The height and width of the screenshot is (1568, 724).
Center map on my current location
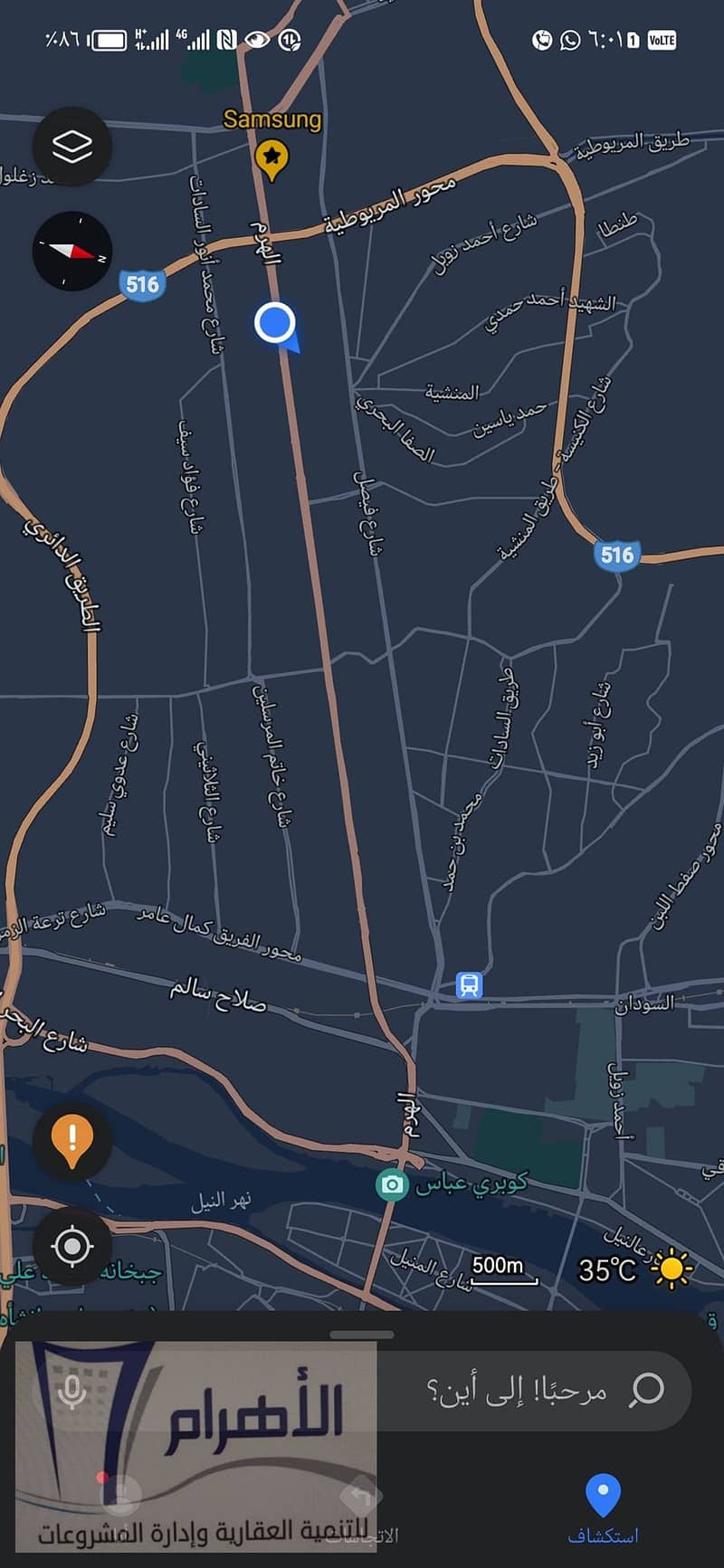[72, 1246]
